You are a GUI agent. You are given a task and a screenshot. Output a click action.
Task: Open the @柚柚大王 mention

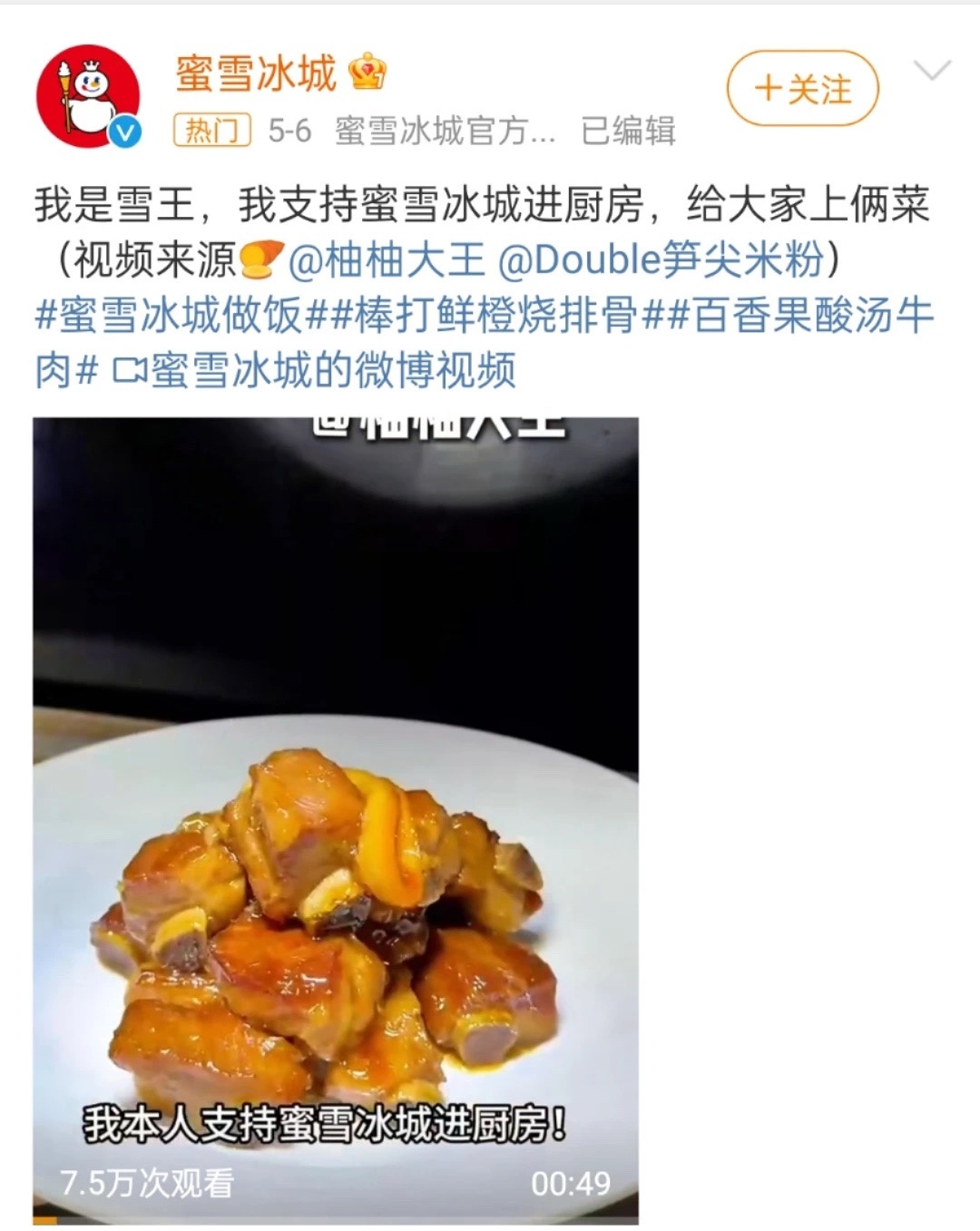(x=387, y=261)
